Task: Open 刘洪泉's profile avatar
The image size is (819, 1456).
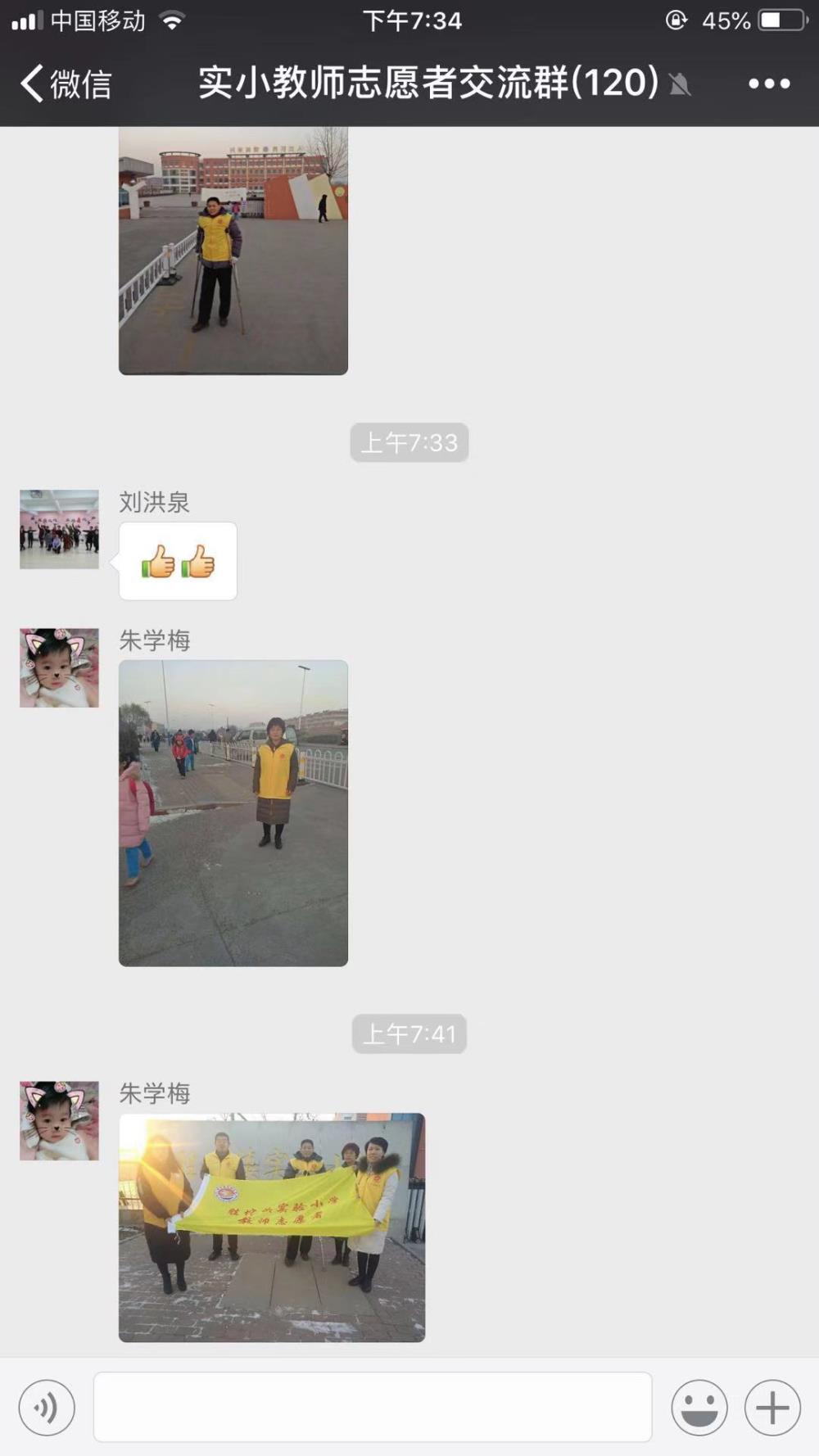Action: (x=59, y=529)
